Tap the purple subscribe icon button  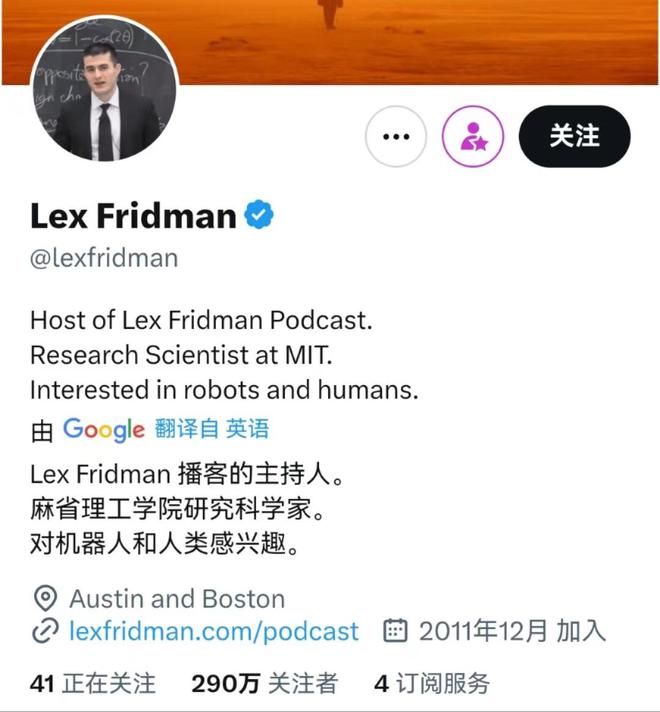tap(473, 136)
